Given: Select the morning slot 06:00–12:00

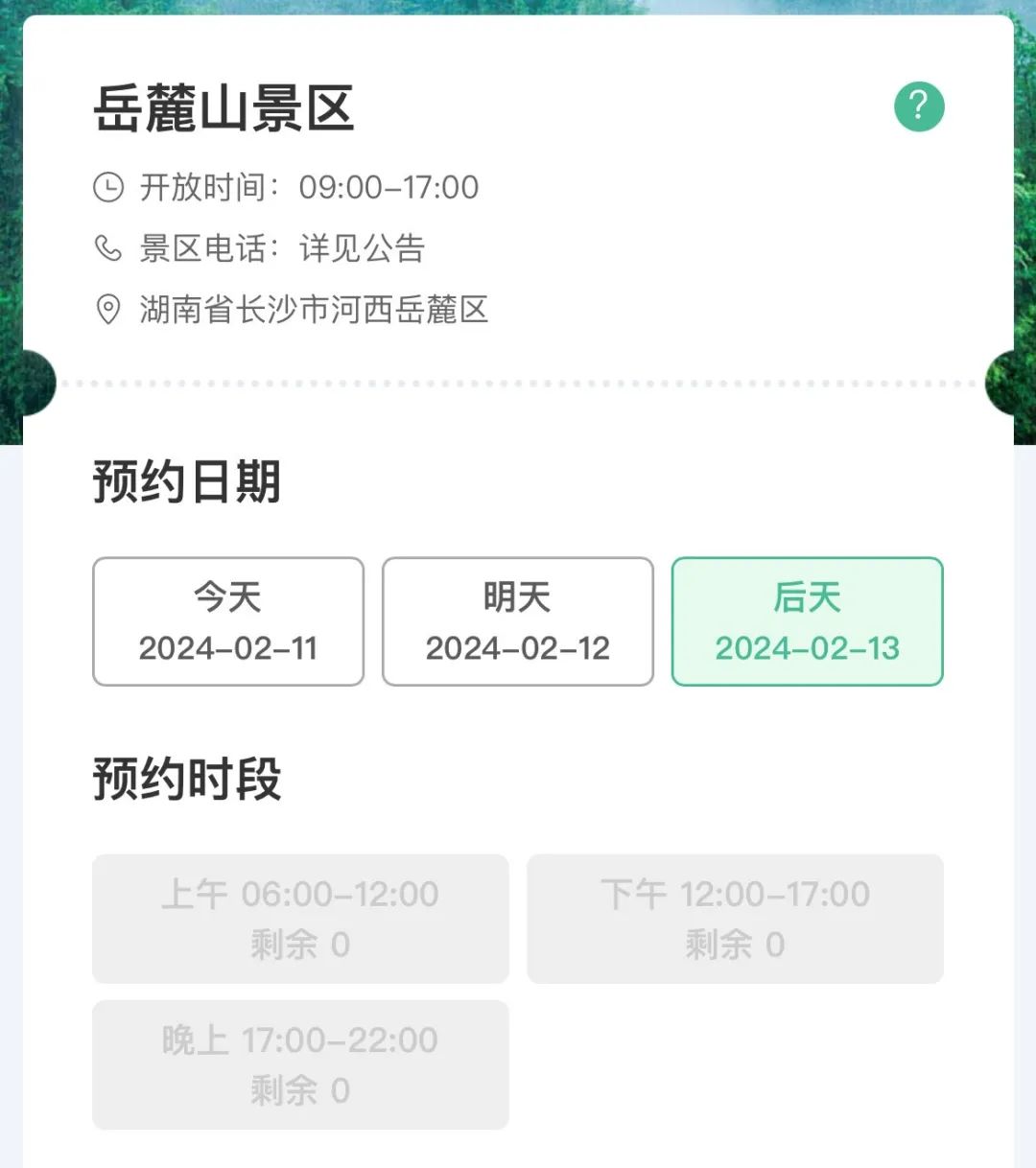Looking at the screenshot, I should pyautogui.click(x=299, y=918).
